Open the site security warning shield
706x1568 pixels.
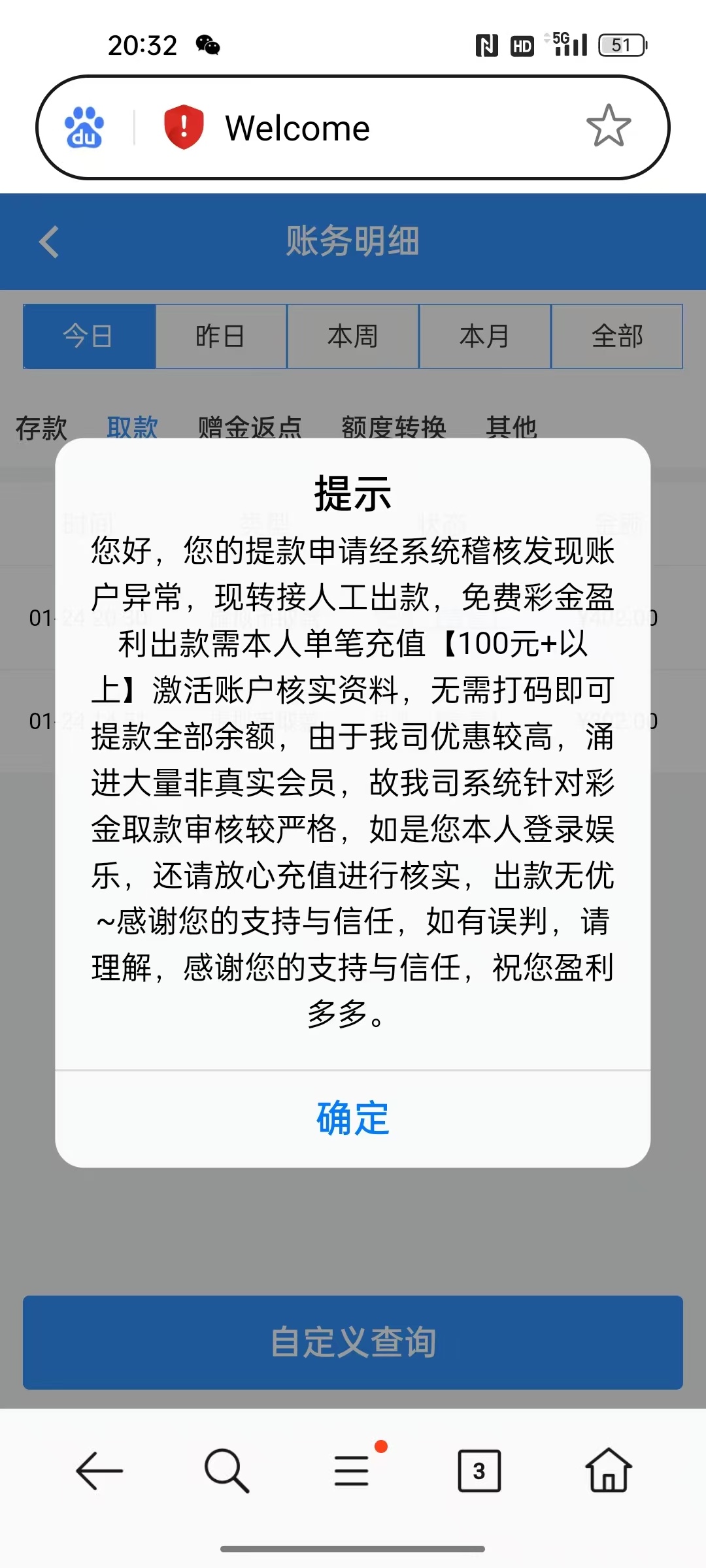pyautogui.click(x=184, y=127)
